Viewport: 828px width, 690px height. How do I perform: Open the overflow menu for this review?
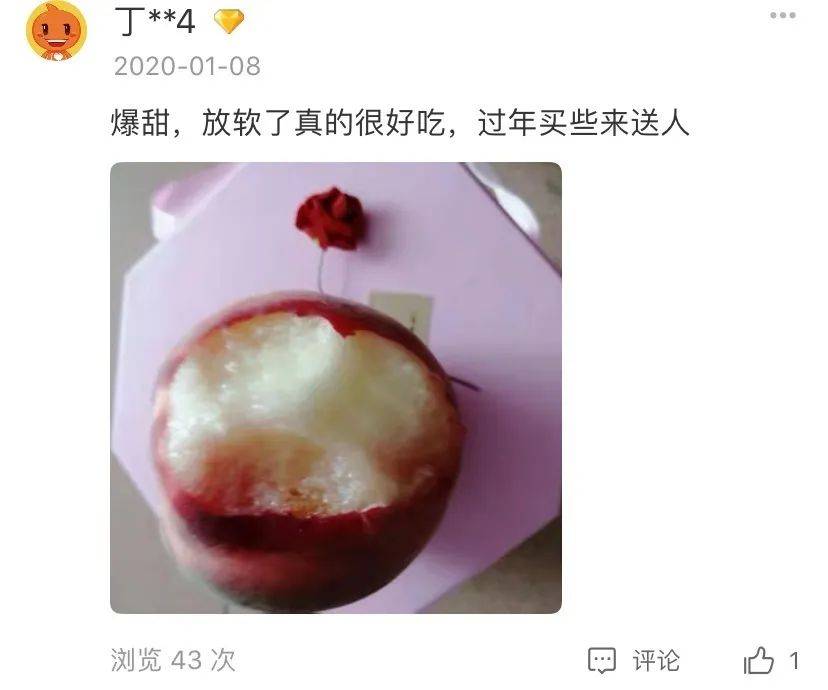[x=783, y=16]
